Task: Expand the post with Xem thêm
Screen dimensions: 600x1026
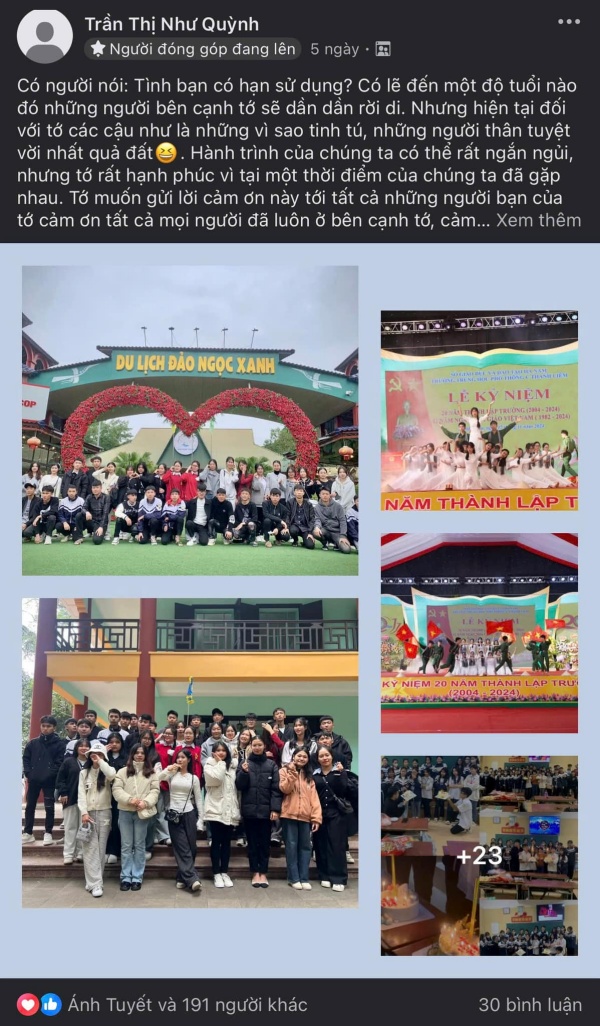Action: click(538, 220)
